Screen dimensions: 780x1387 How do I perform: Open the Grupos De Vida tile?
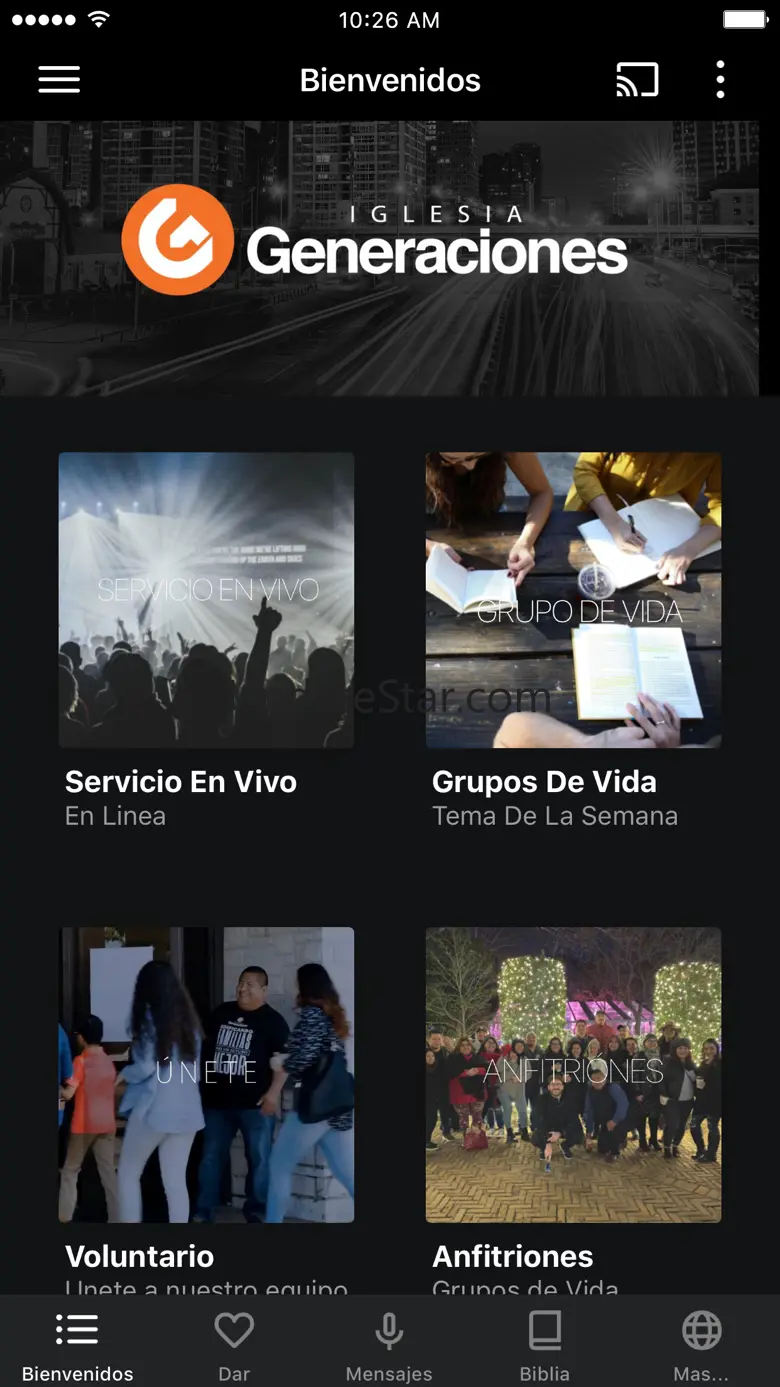click(x=573, y=600)
